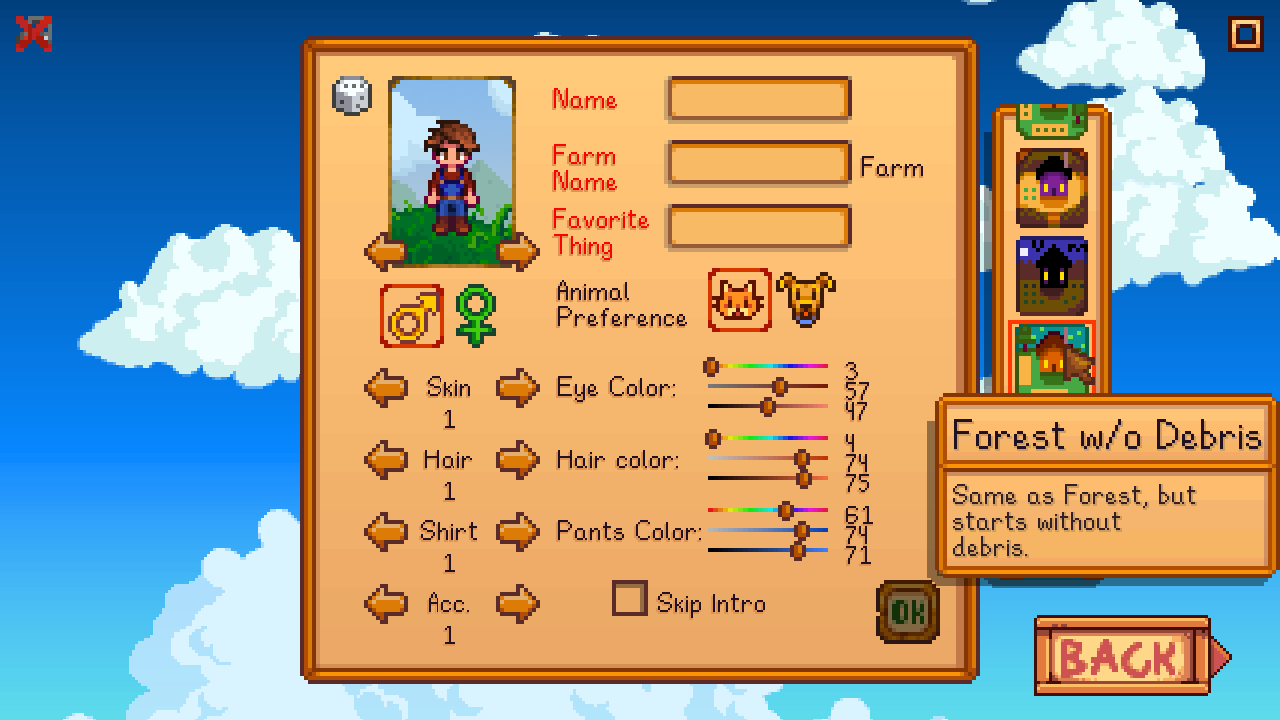Select the female gender symbol
This screenshot has width=1280, height=720.
pyautogui.click(x=476, y=316)
